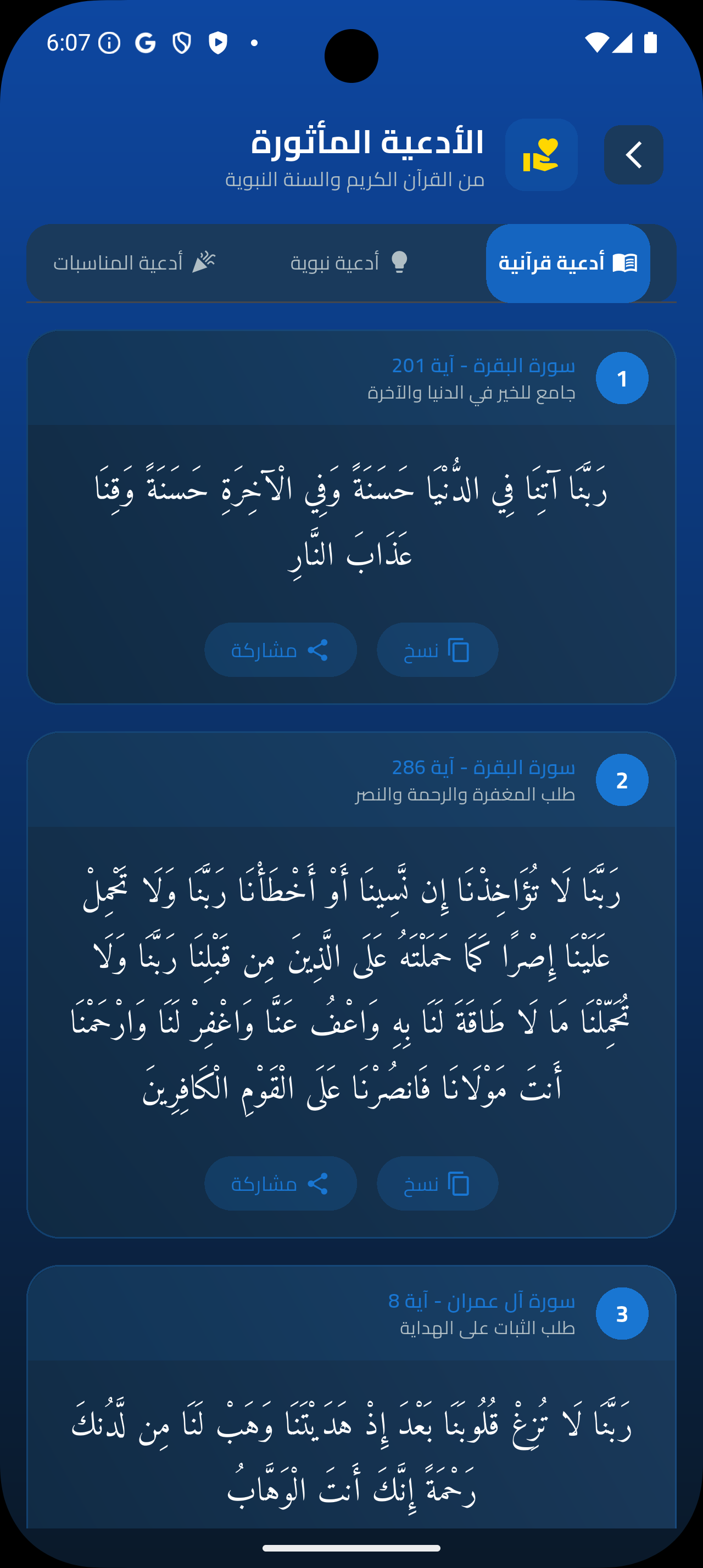The image size is (703, 1568).
Task: Tap badge number 2 on the second card
Action: pyautogui.click(x=622, y=780)
